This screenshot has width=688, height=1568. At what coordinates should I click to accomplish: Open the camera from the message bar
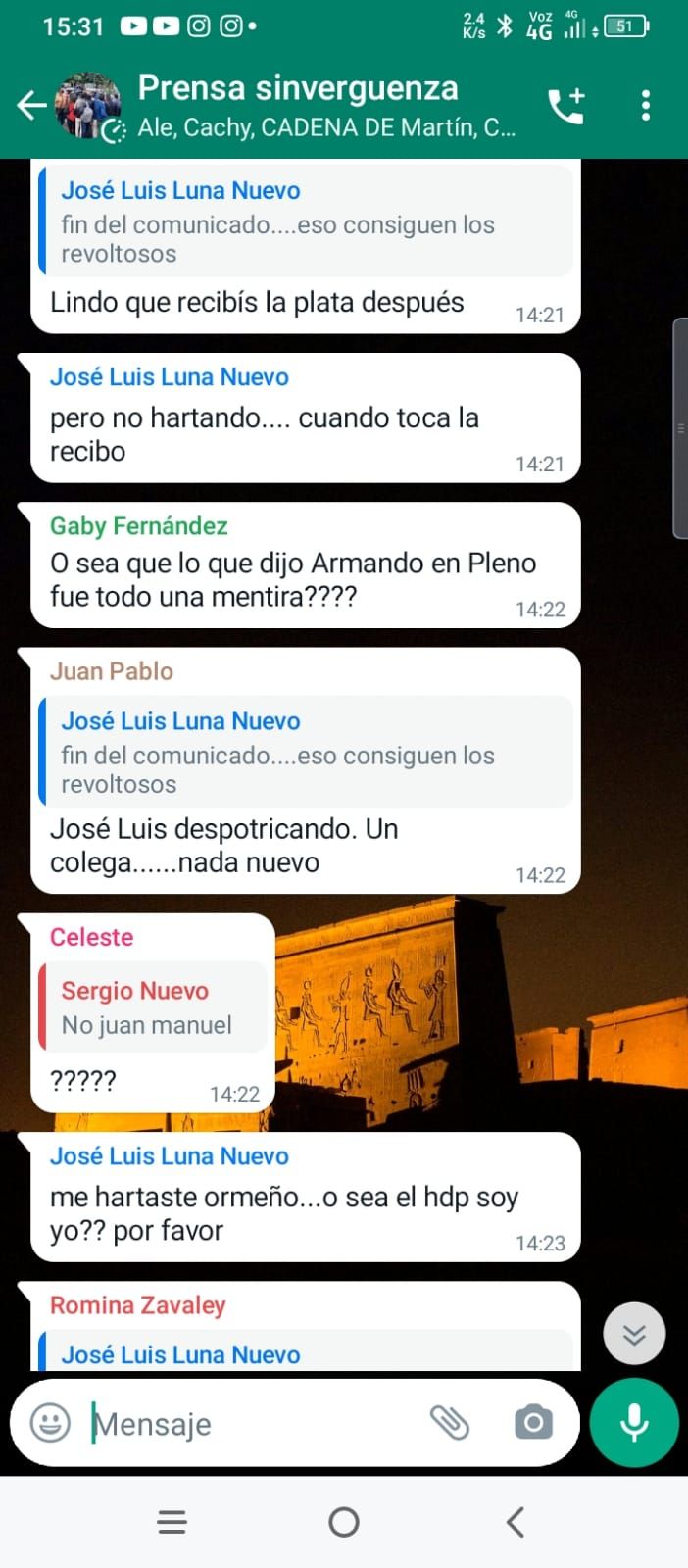pos(533,1422)
